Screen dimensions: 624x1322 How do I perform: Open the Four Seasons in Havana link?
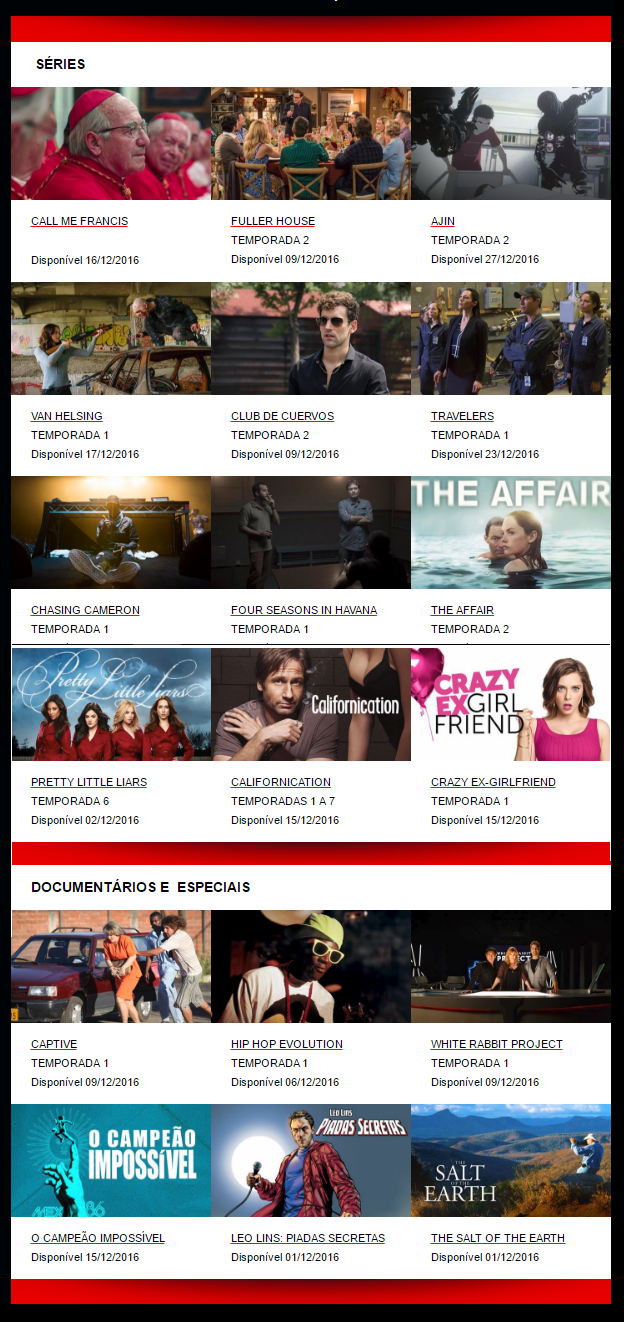click(303, 610)
